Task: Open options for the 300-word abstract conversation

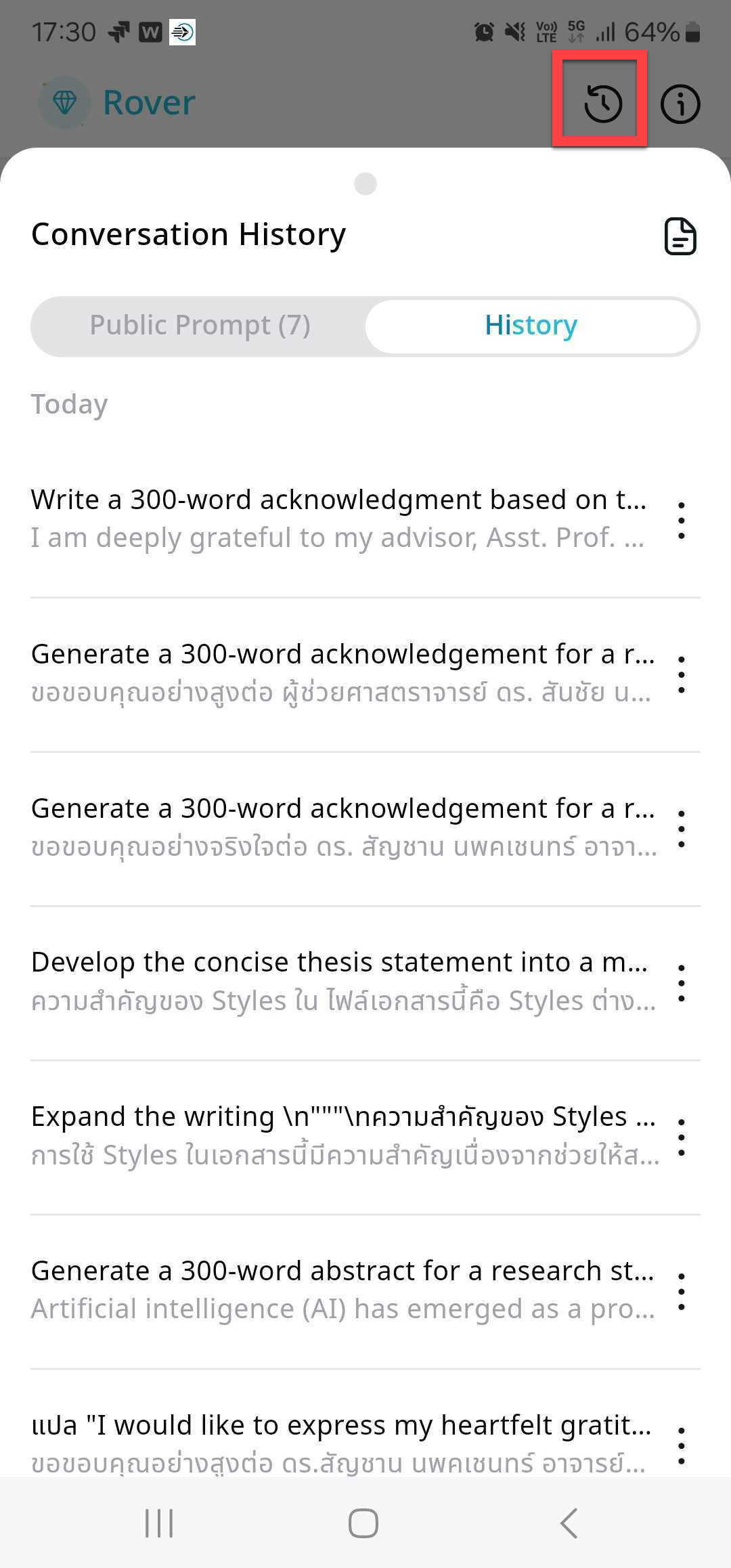Action: [x=681, y=1292]
